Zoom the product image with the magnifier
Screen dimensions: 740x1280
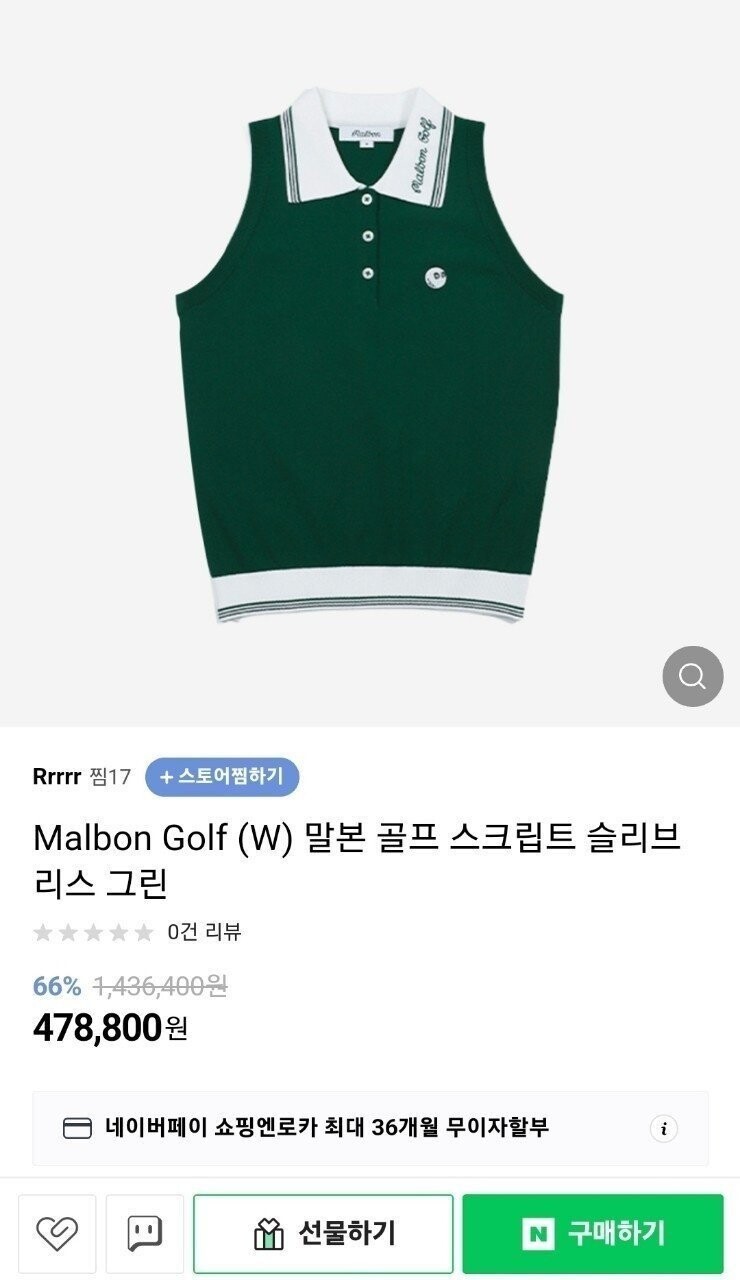[692, 676]
